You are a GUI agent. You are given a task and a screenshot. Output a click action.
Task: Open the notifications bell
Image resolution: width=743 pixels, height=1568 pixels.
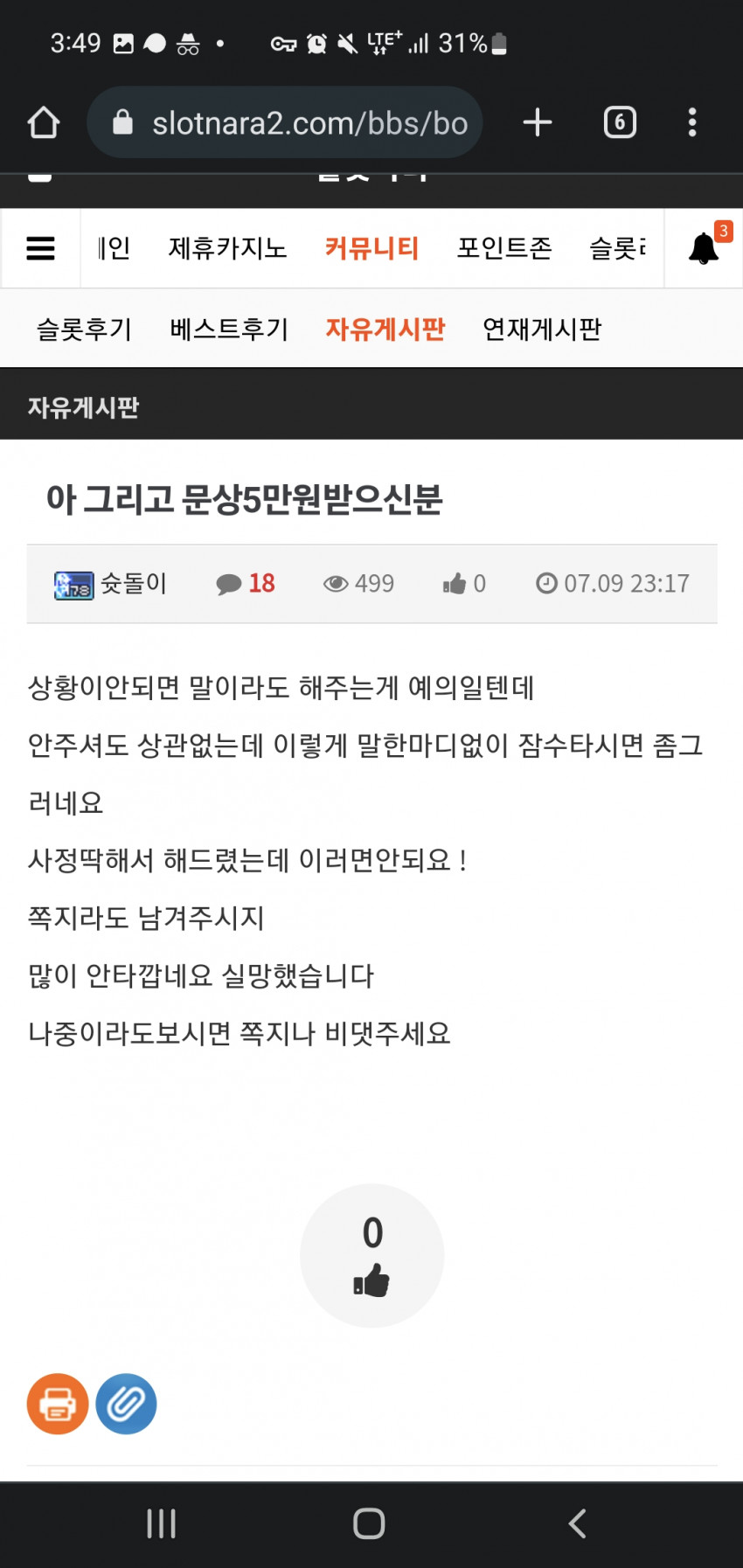coord(704,248)
